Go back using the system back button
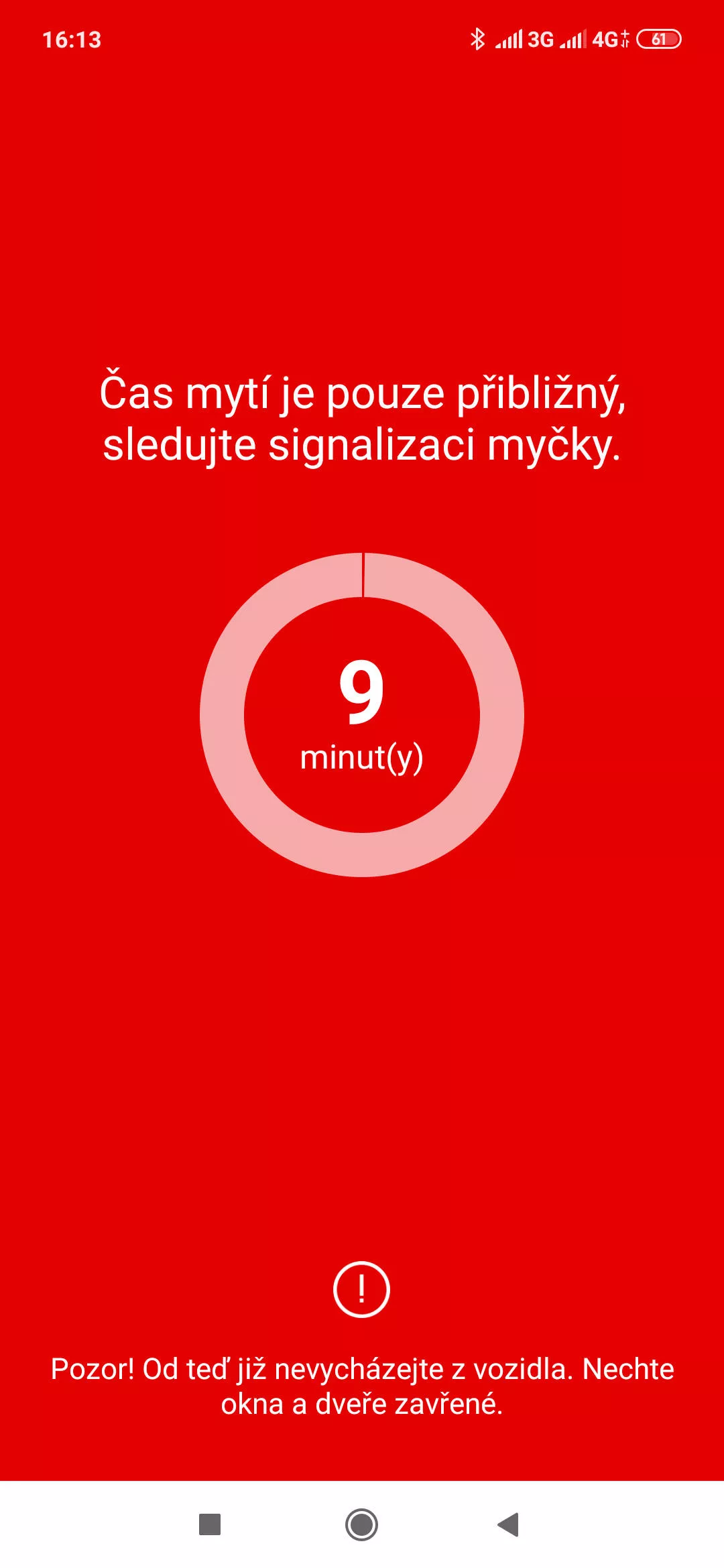Screen dimensions: 724x1568 508,1524
